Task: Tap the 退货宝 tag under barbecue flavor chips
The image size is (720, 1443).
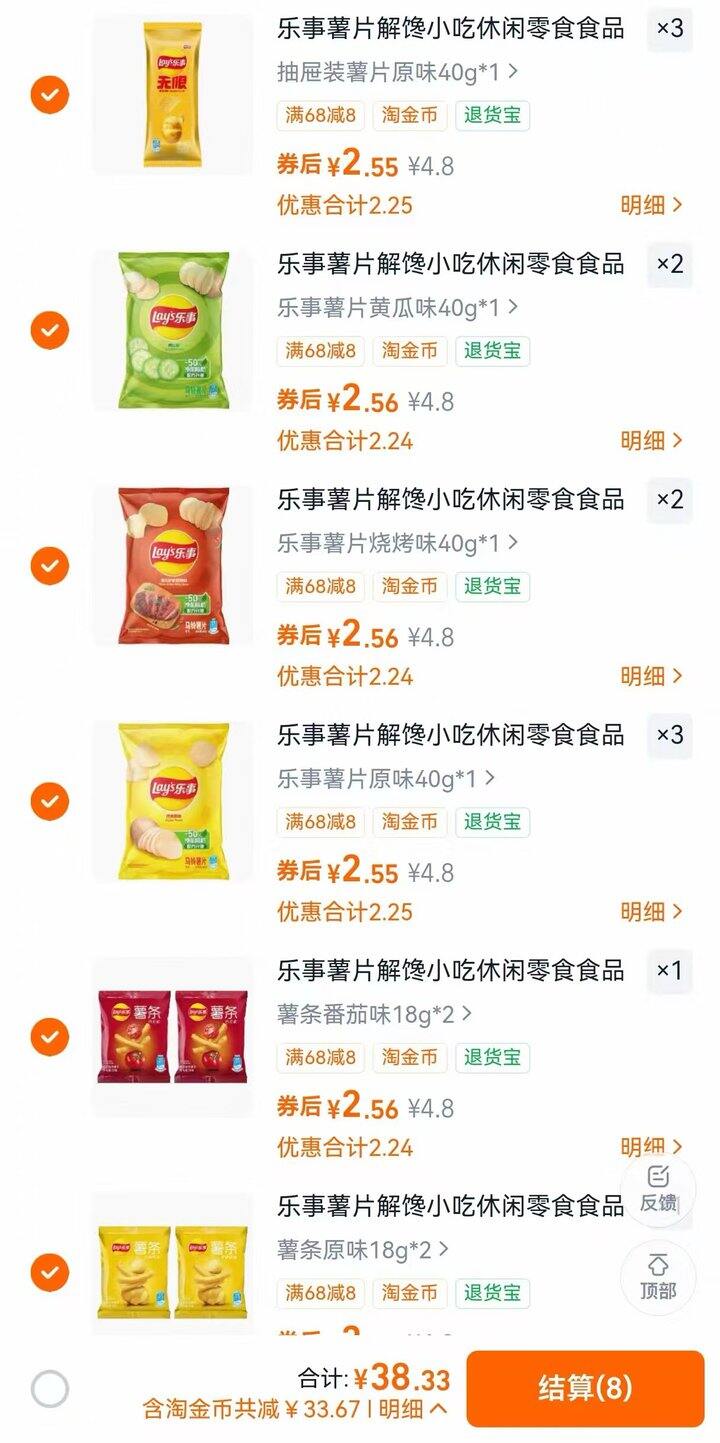Action: 492,587
